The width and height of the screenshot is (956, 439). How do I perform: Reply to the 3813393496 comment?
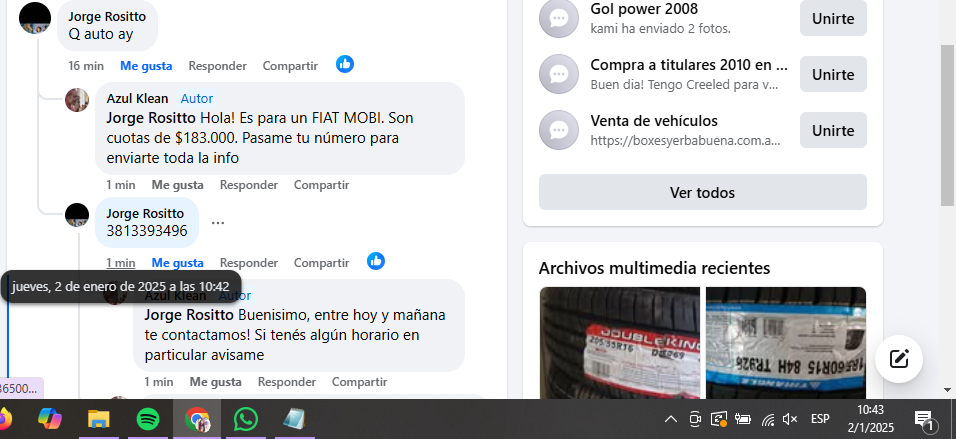point(249,263)
